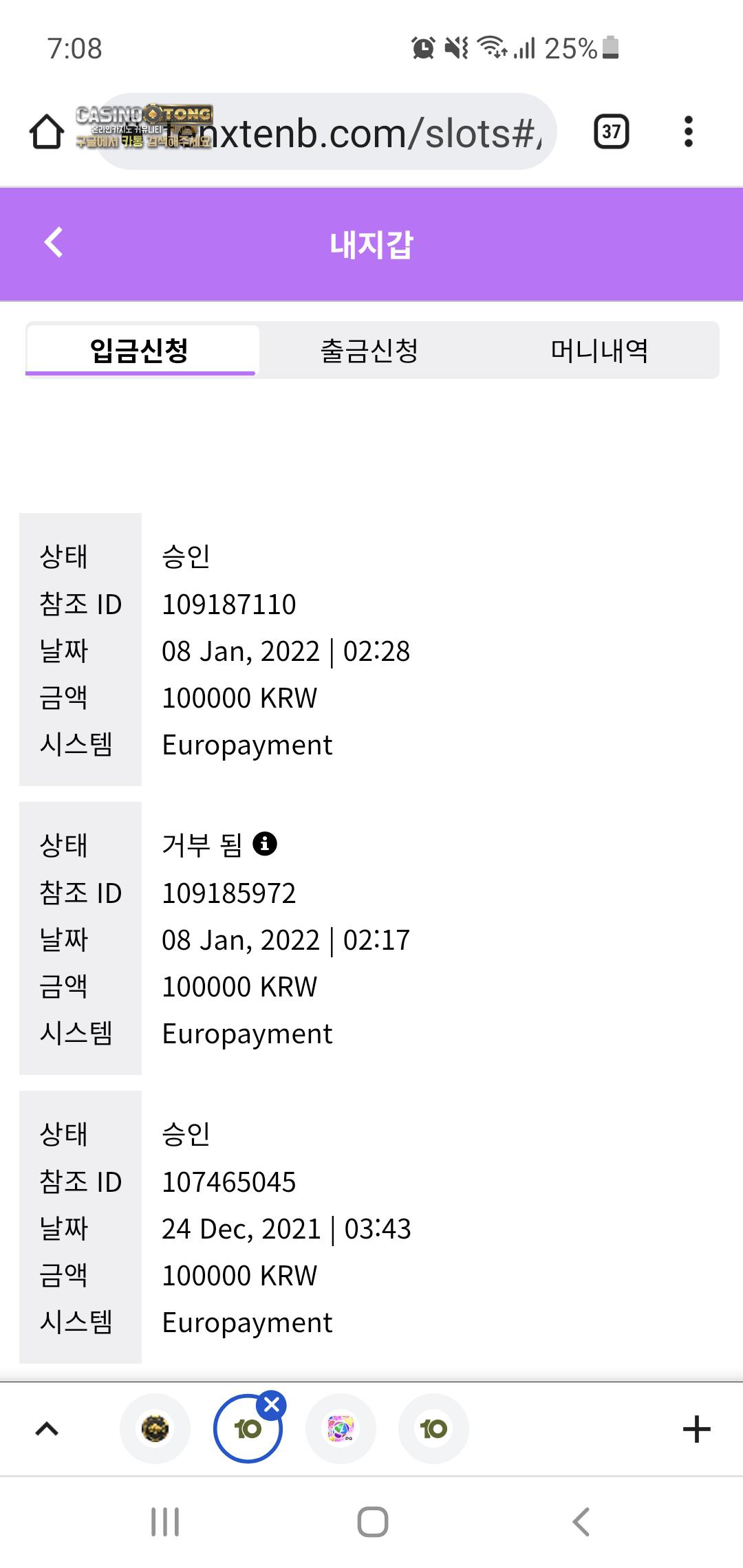Switch to the PG tab thumbnail

341,1429
